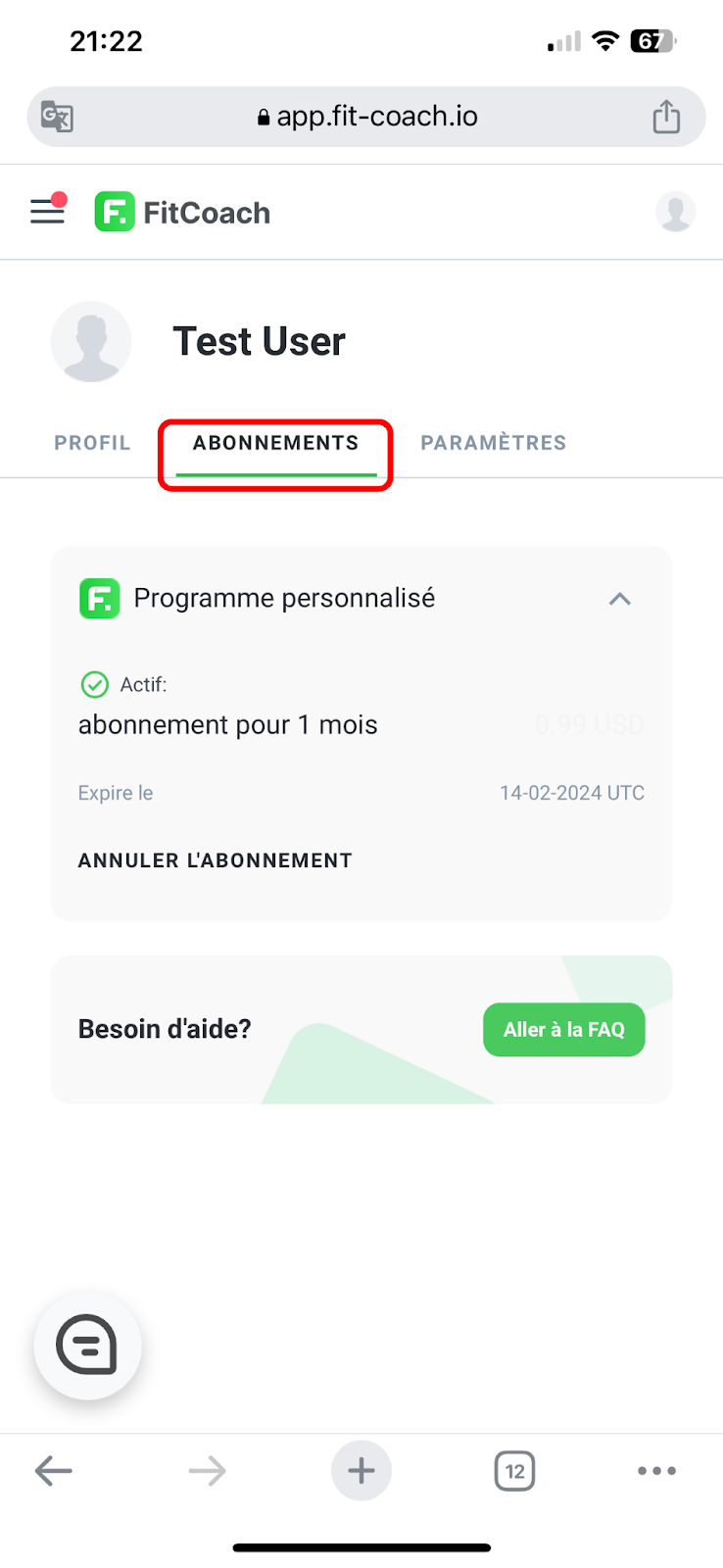
Task: Open the browser's three-dot menu
Action: coord(656,1470)
